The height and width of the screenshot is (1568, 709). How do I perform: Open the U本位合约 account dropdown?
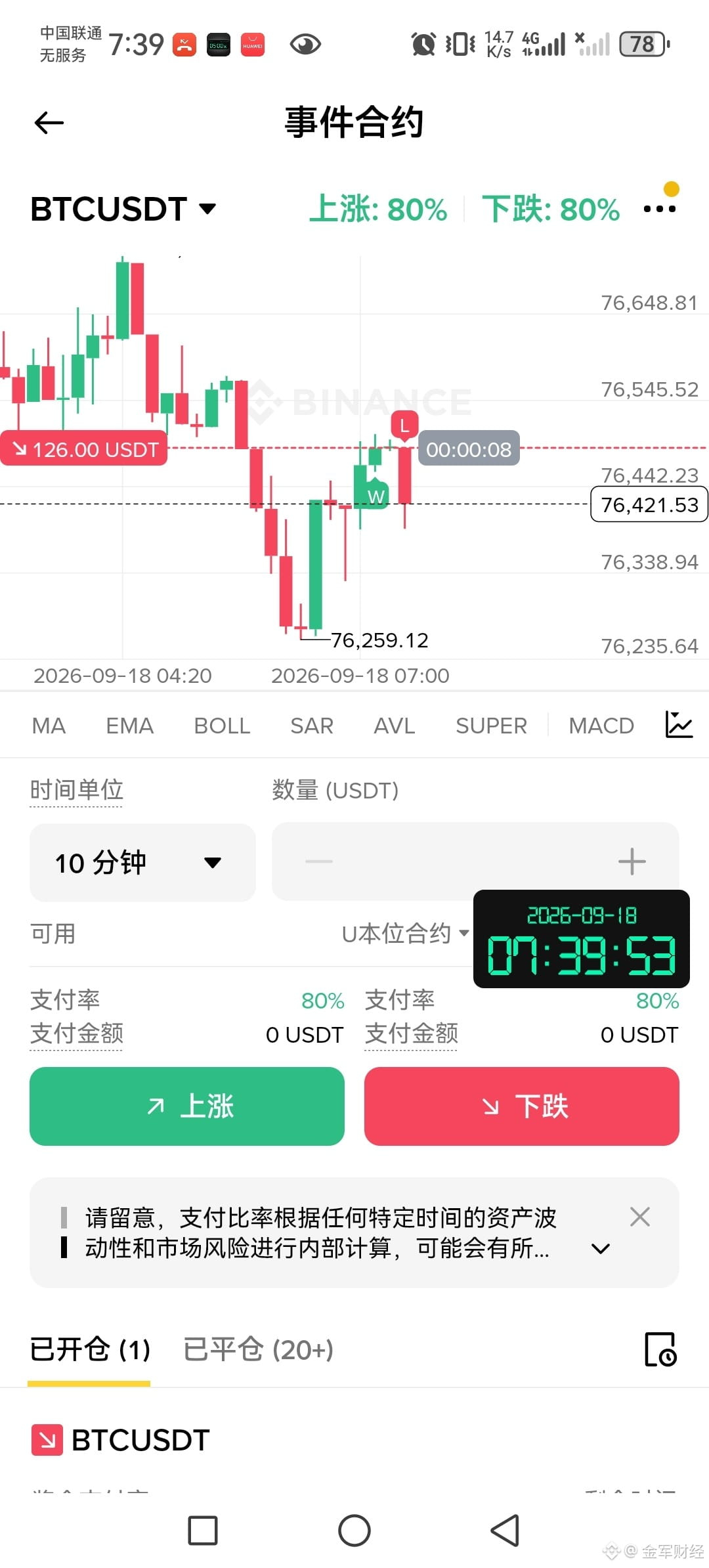405,933
